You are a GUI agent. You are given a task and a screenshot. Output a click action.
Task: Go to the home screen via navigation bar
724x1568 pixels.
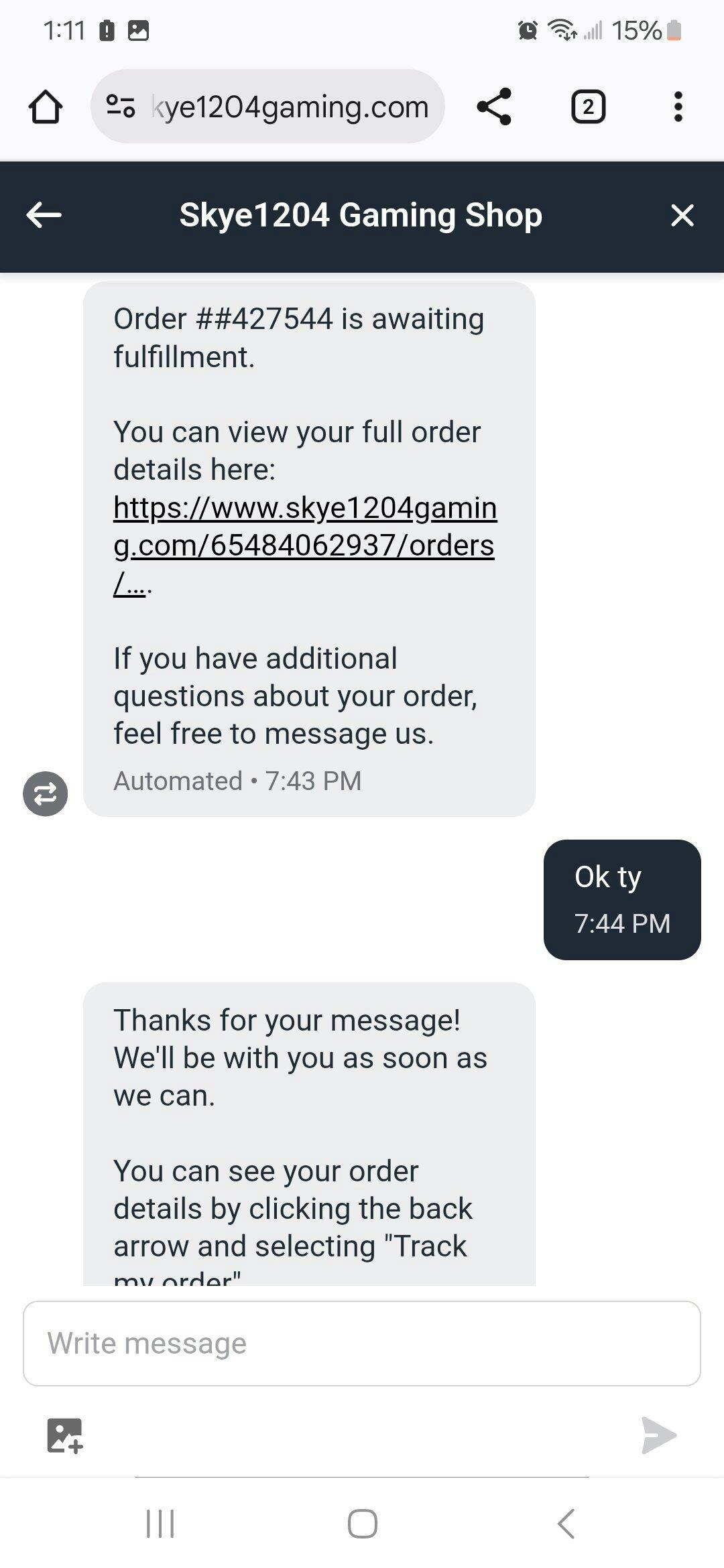tap(362, 1524)
